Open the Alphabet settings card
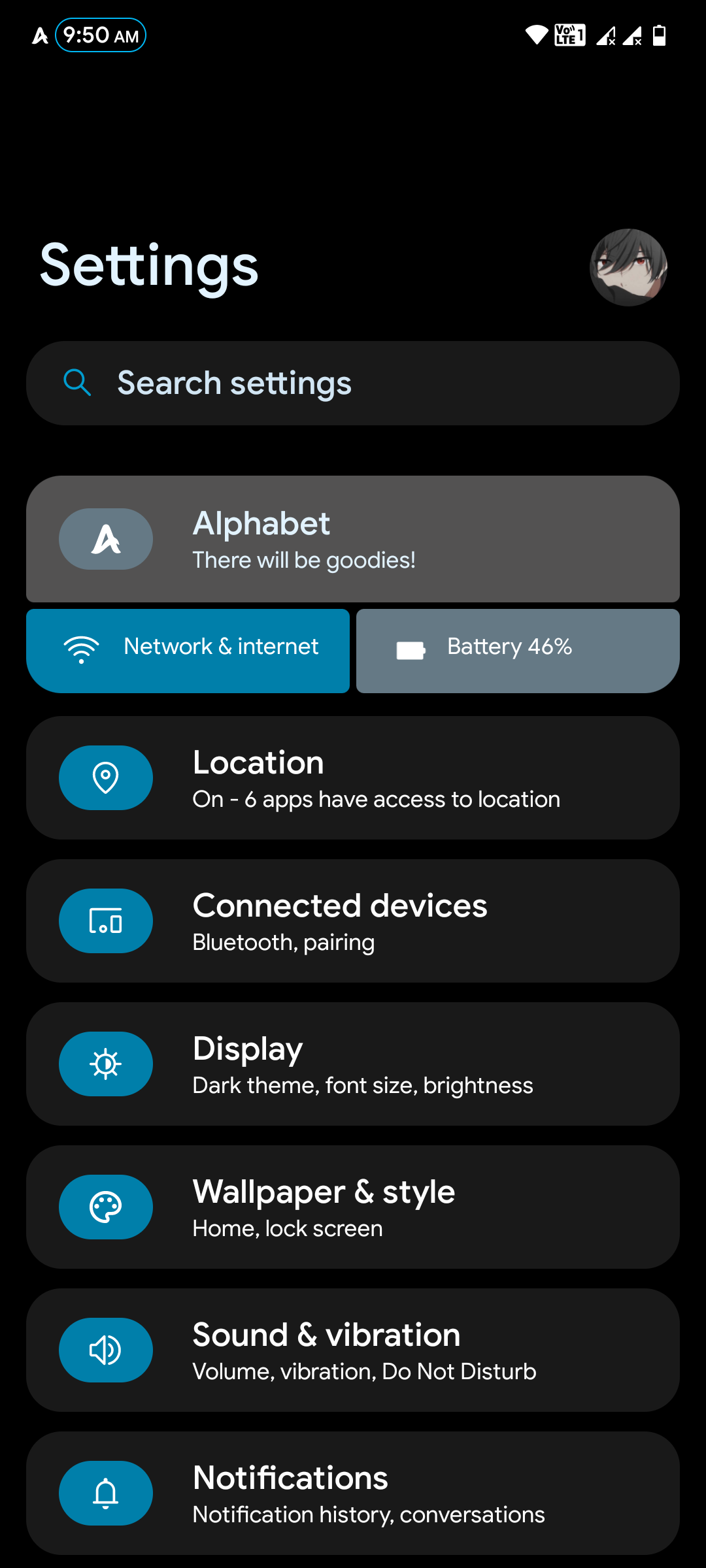The image size is (706, 1568). [x=353, y=539]
